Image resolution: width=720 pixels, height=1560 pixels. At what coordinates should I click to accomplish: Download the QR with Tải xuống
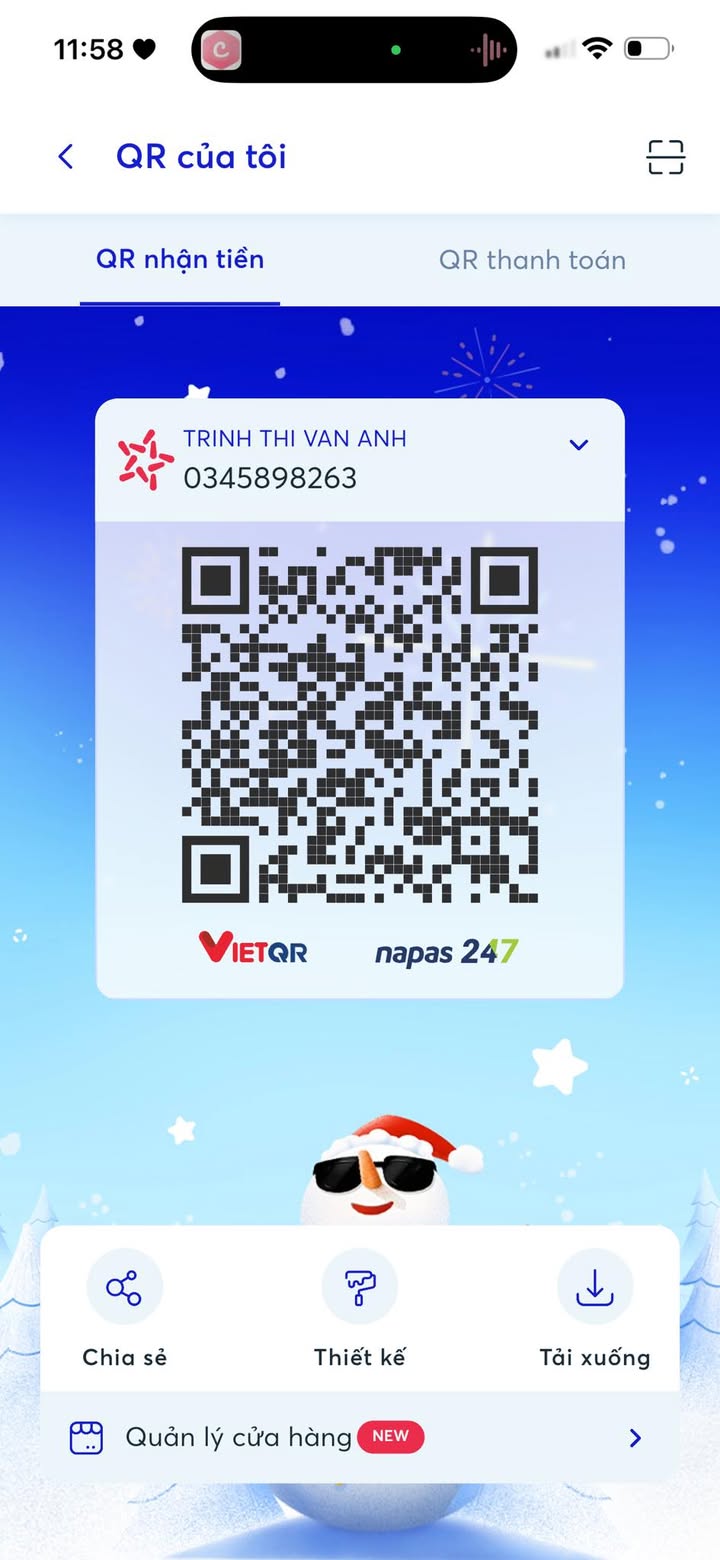pyautogui.click(x=595, y=1289)
